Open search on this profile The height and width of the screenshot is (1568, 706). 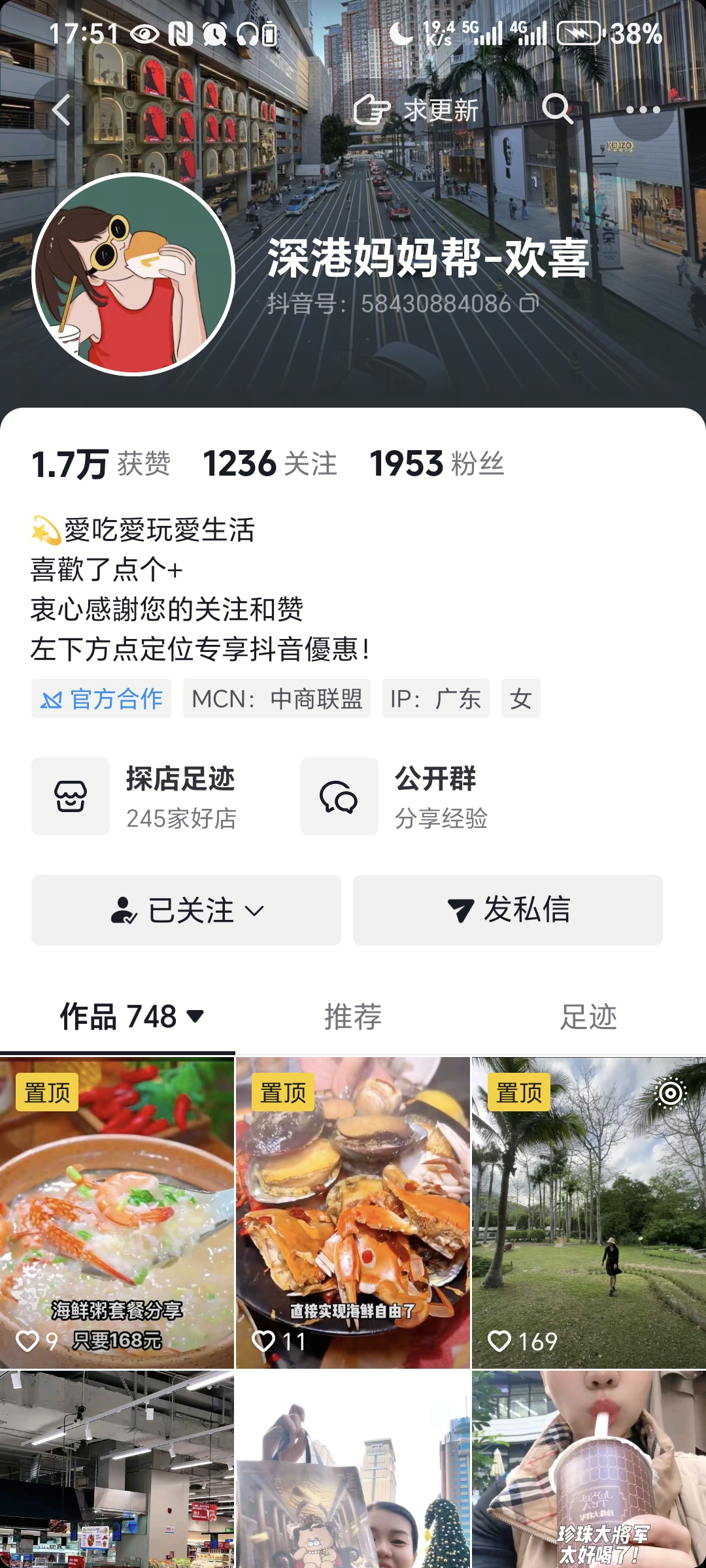557,108
